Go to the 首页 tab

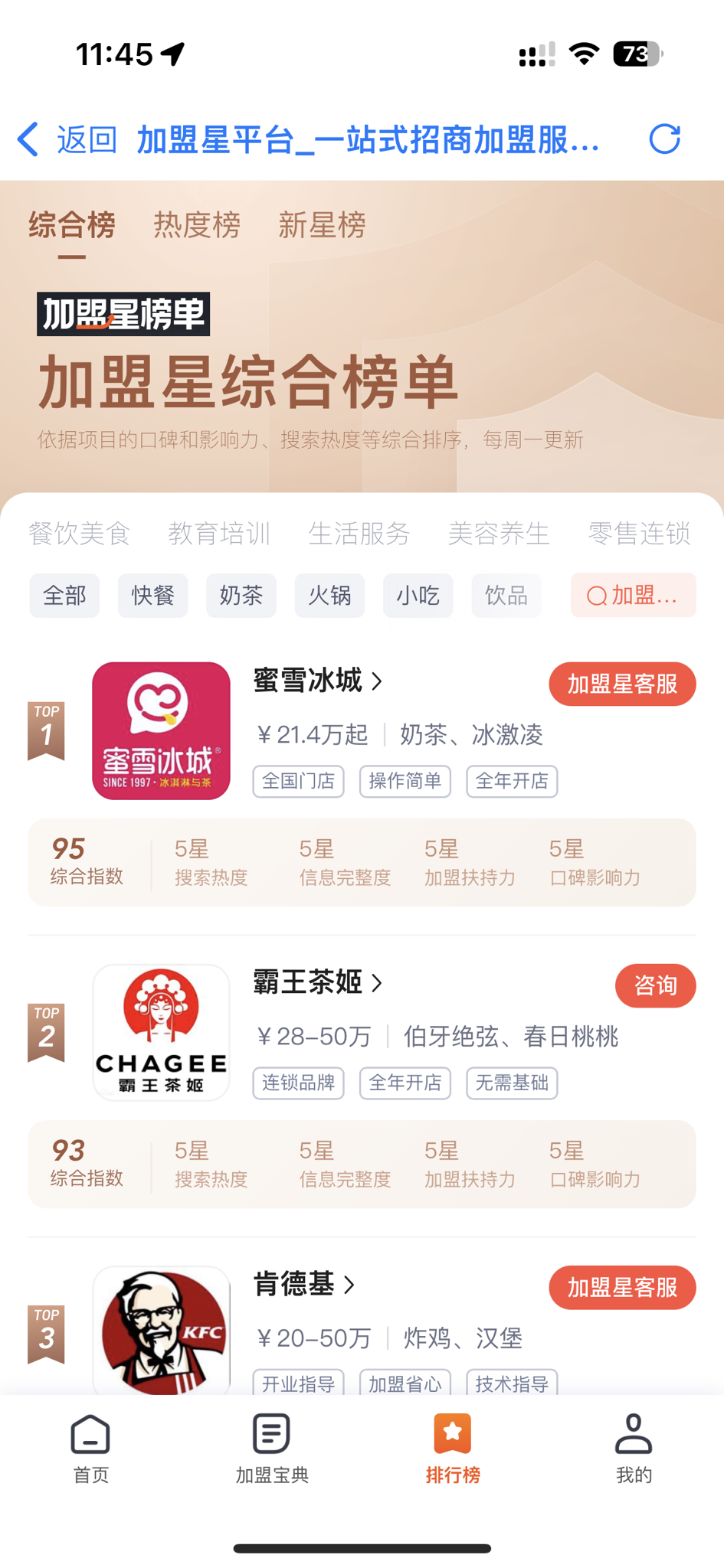90,1449
